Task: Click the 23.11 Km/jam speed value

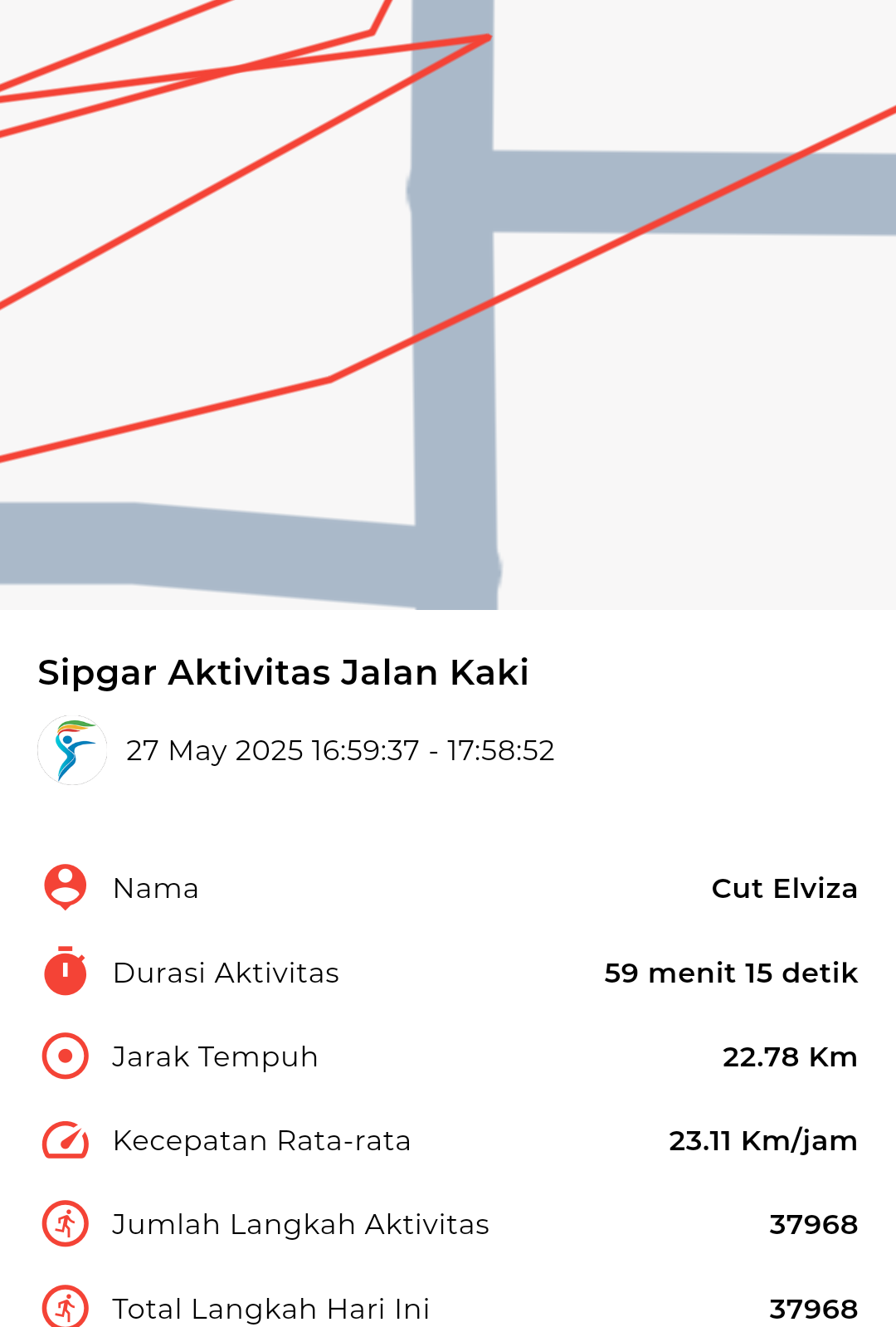Action: (762, 1139)
